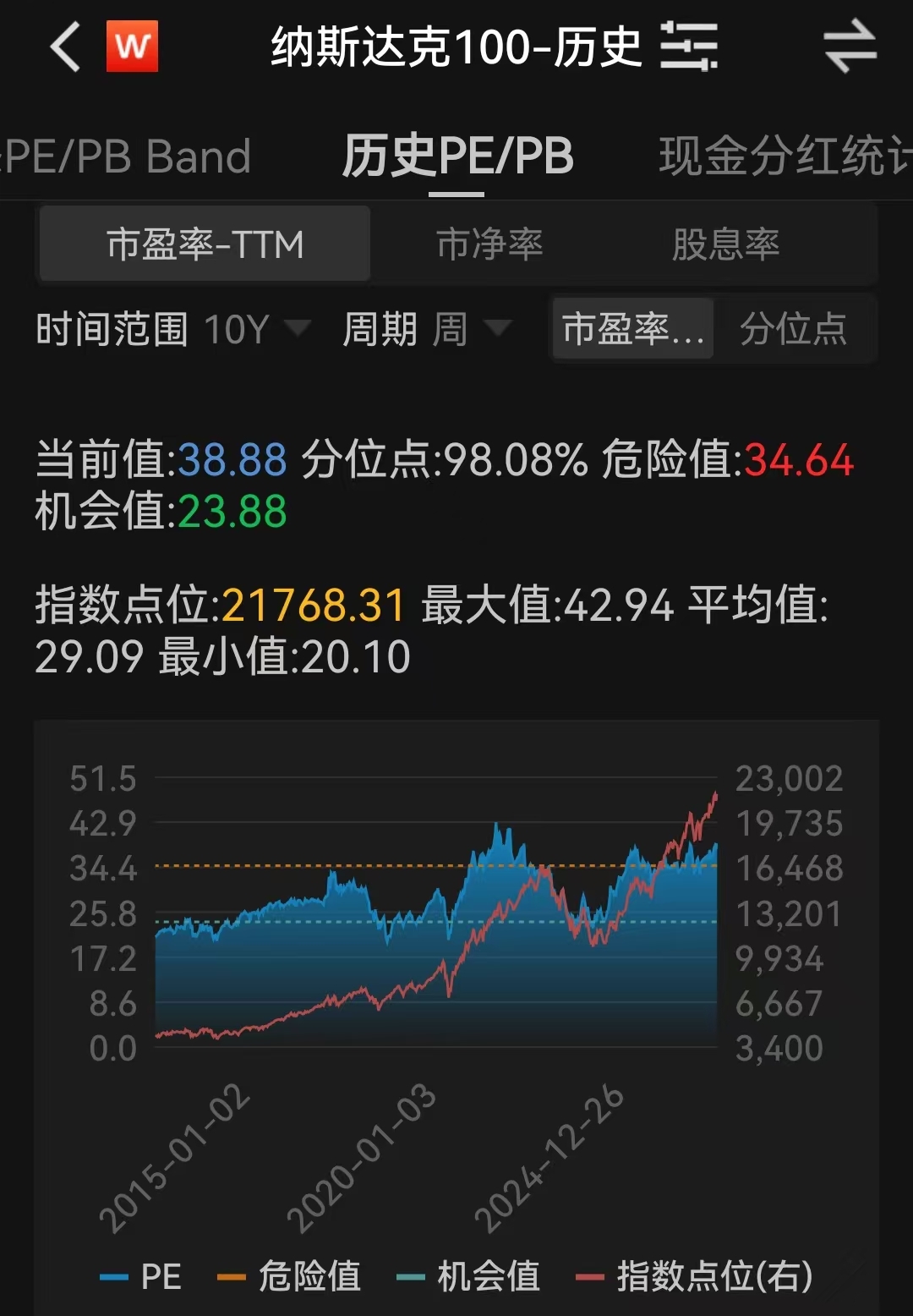Switch to the PE/PB Band tab
The image size is (913, 1316).
pyautogui.click(x=127, y=156)
